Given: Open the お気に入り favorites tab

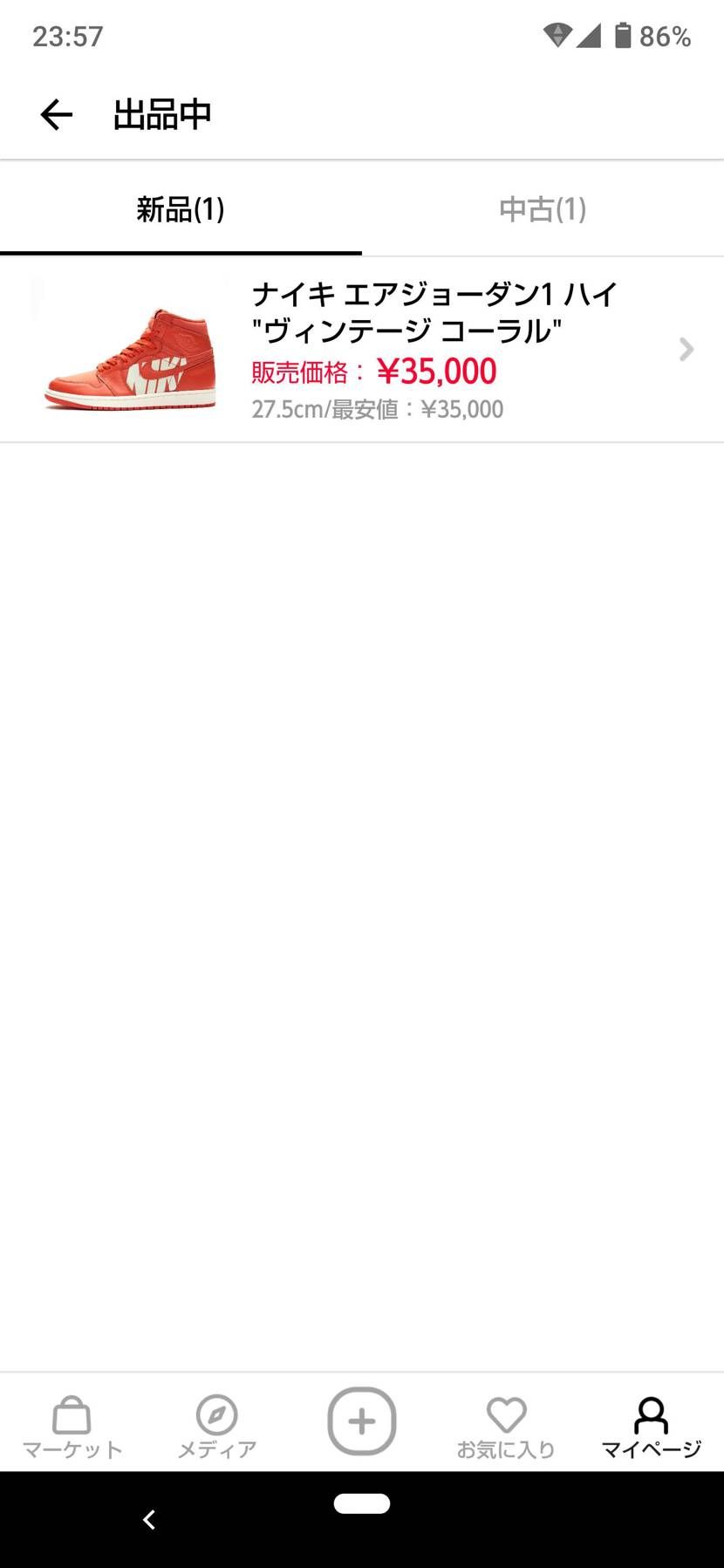Looking at the screenshot, I should (506, 1425).
